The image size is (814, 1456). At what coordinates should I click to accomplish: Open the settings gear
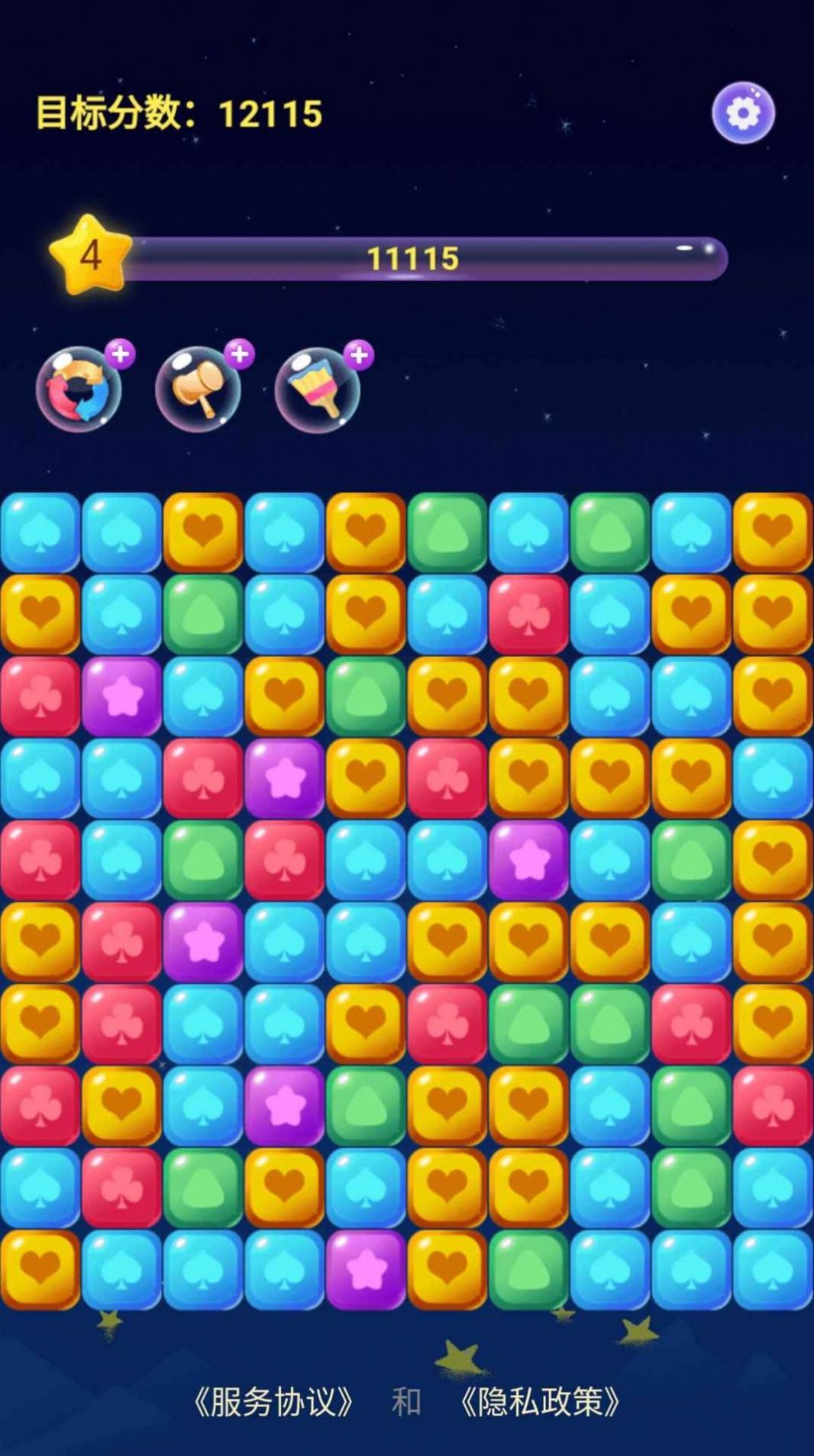click(x=743, y=113)
